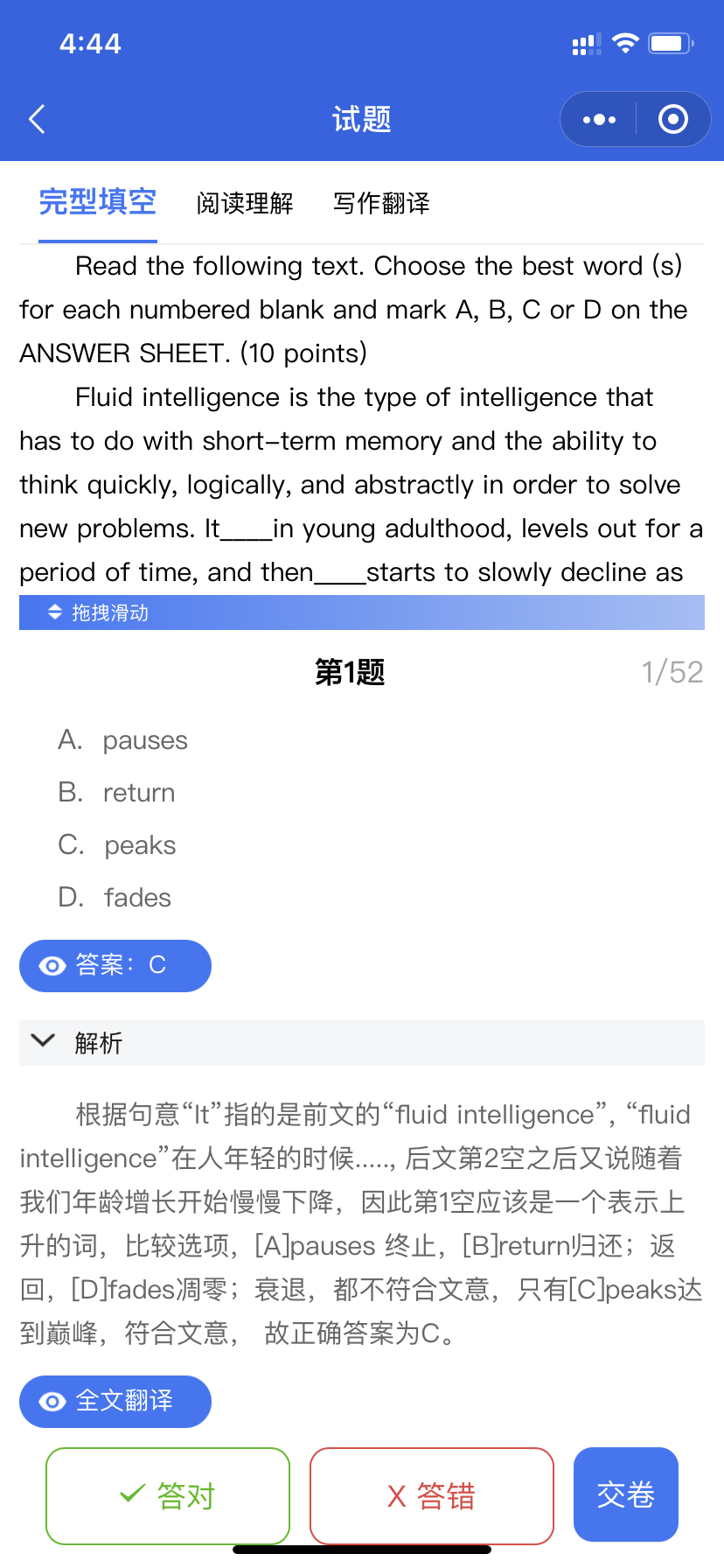
Task: Mark the question as 答对
Action: point(168,1495)
